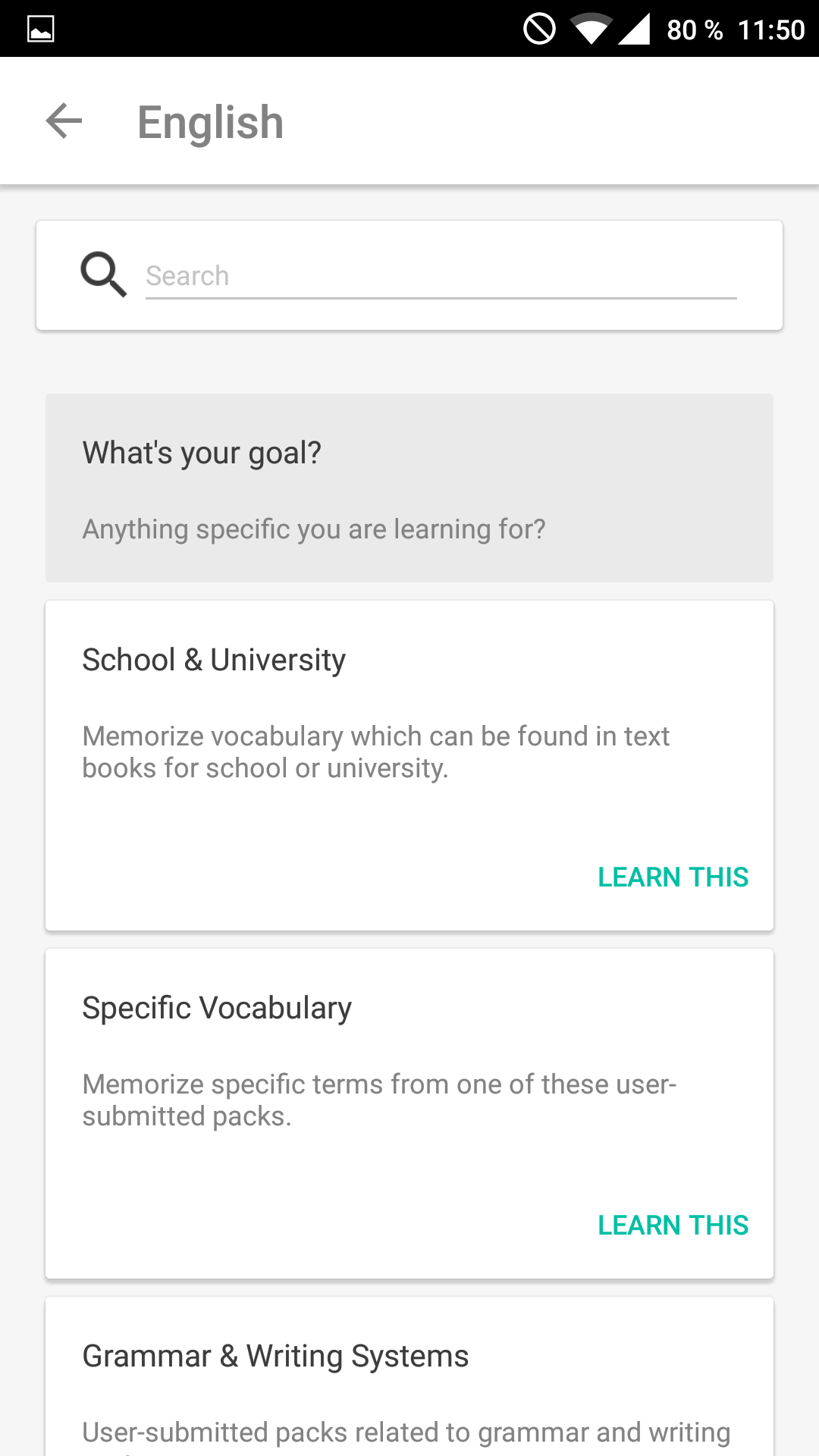Go back using the arrow icon
This screenshot has height=1456, width=819.
(x=64, y=121)
